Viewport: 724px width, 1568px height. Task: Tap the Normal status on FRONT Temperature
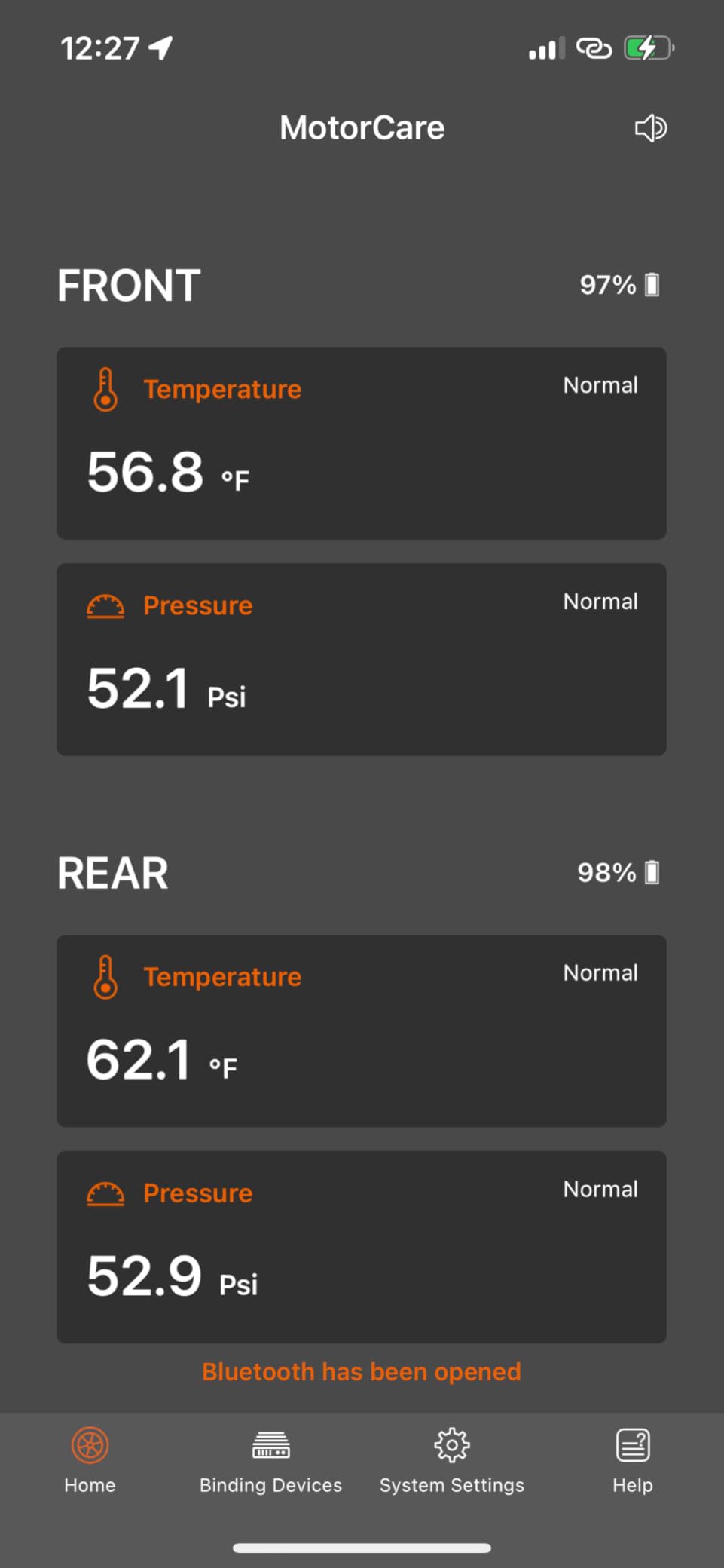tap(600, 385)
